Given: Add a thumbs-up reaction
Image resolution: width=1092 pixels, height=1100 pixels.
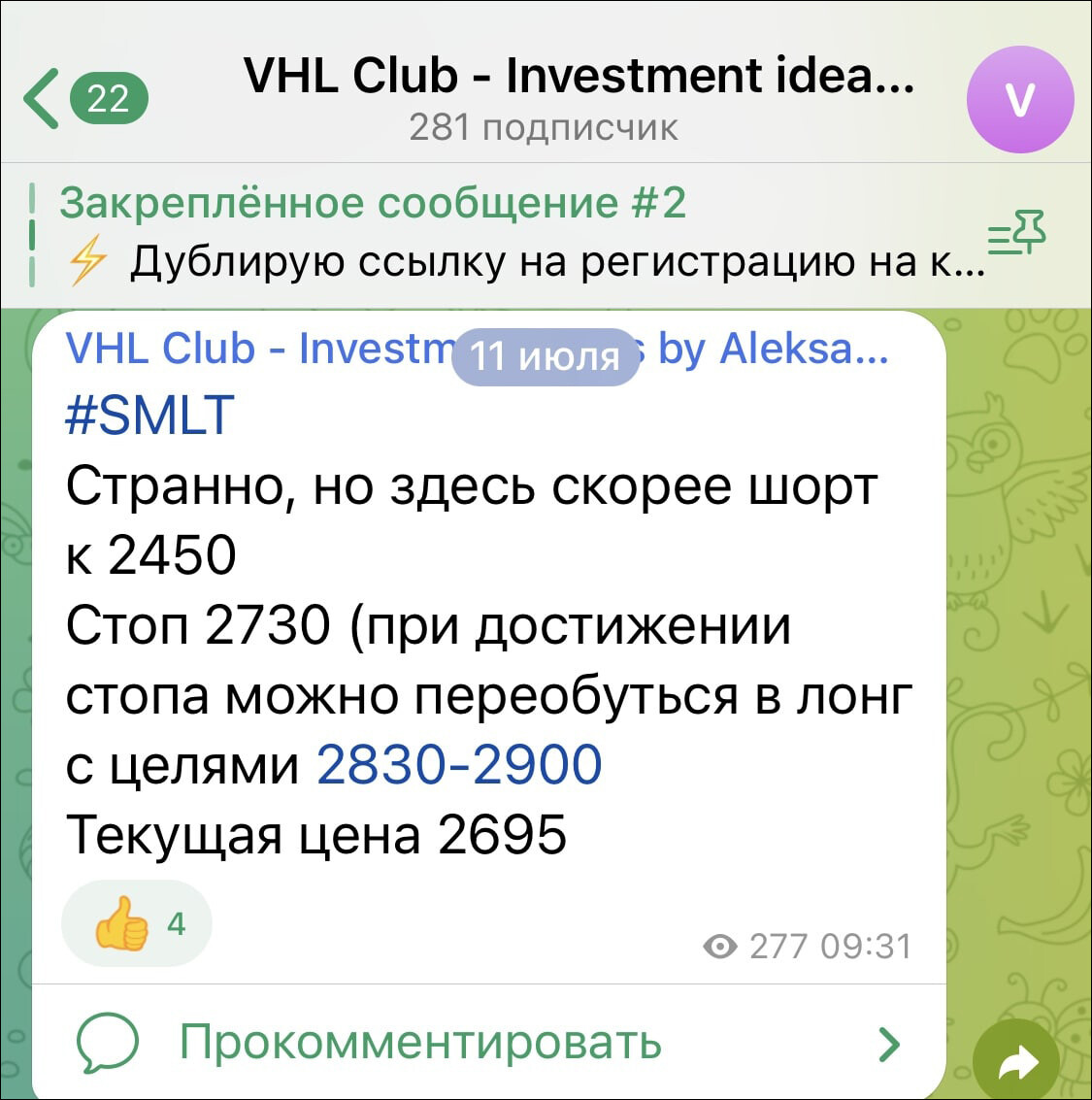Looking at the screenshot, I should point(136,922).
